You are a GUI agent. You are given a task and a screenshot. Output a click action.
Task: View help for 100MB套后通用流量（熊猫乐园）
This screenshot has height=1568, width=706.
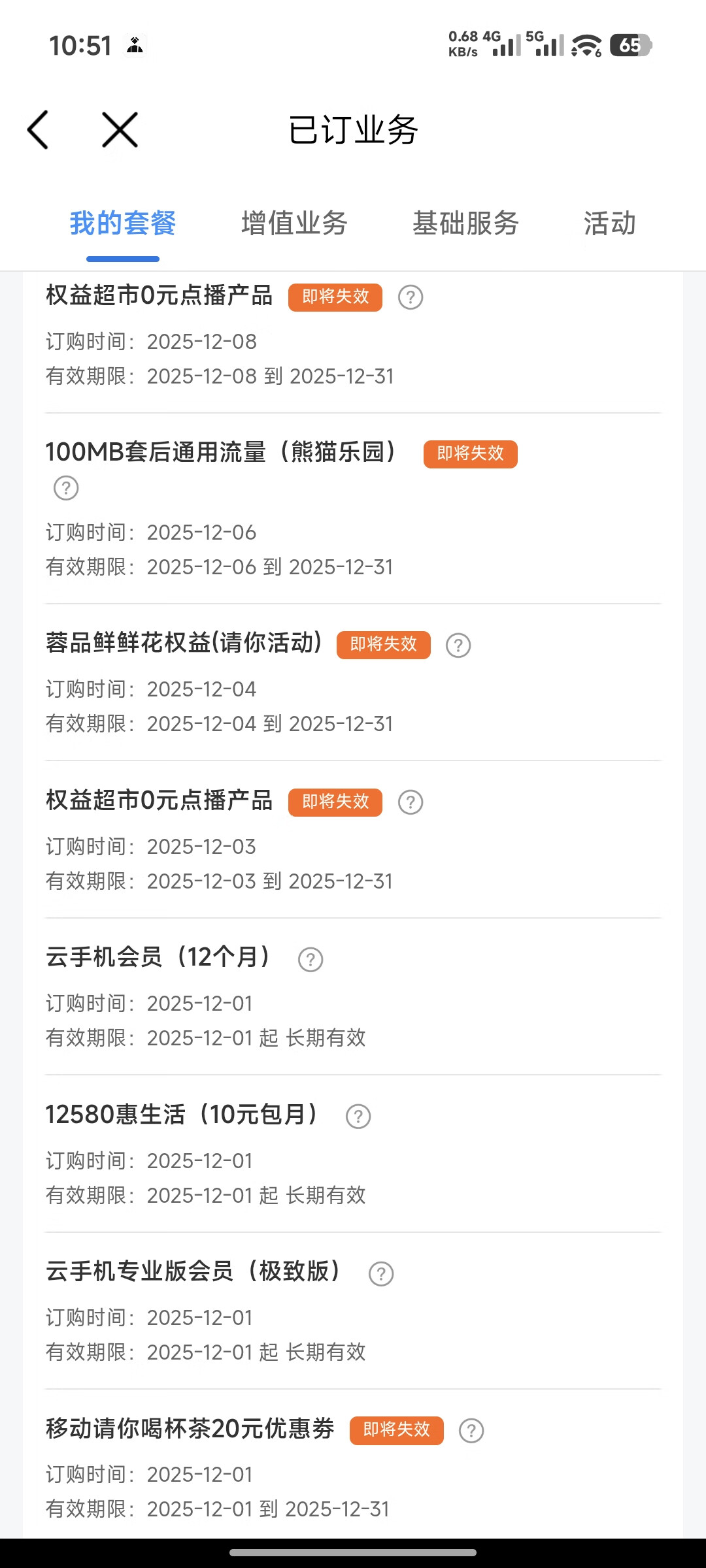(66, 488)
